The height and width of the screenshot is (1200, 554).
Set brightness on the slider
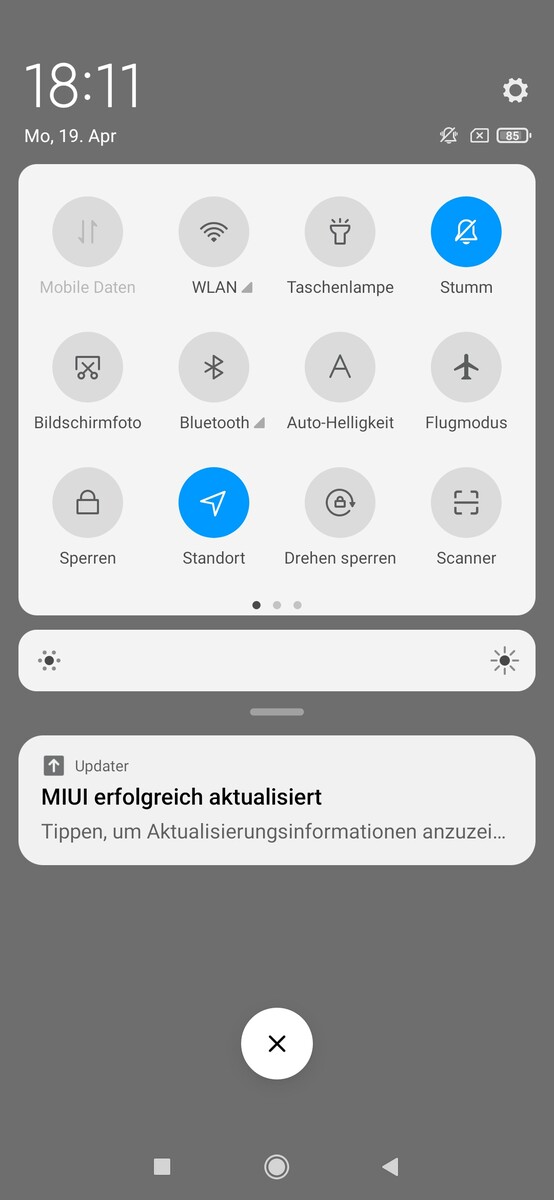(x=277, y=660)
